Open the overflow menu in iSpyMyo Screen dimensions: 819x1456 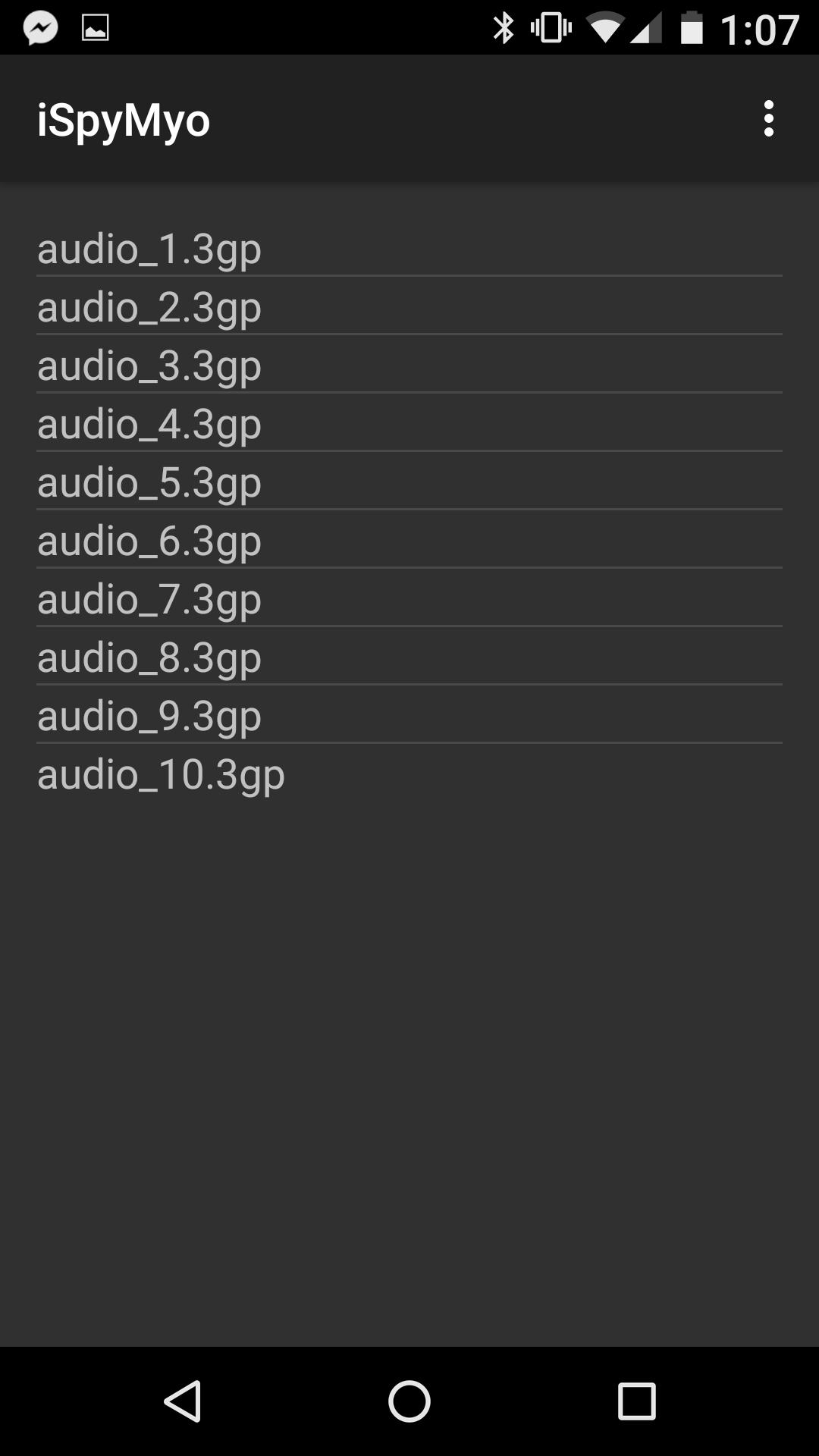(x=768, y=119)
